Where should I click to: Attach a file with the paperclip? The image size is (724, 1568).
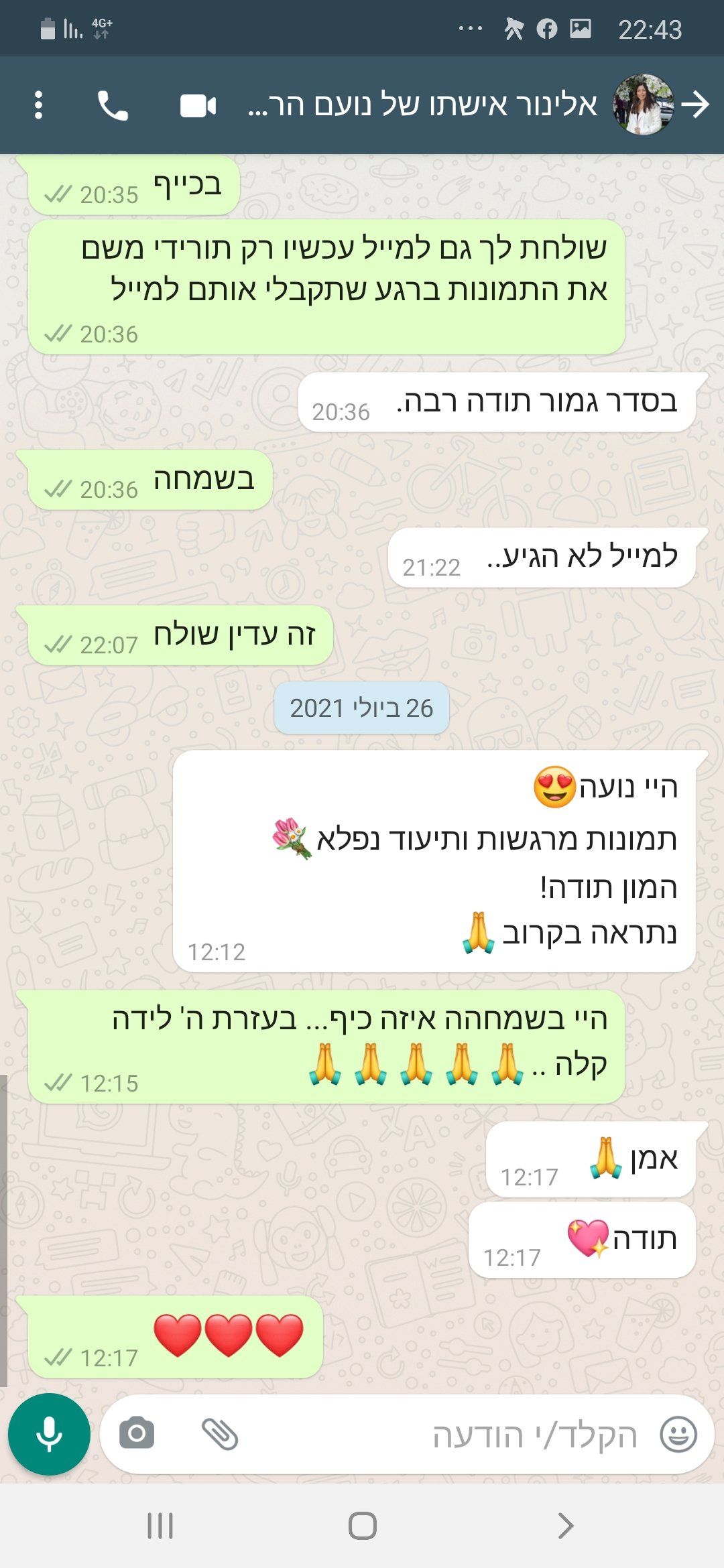point(220,1434)
